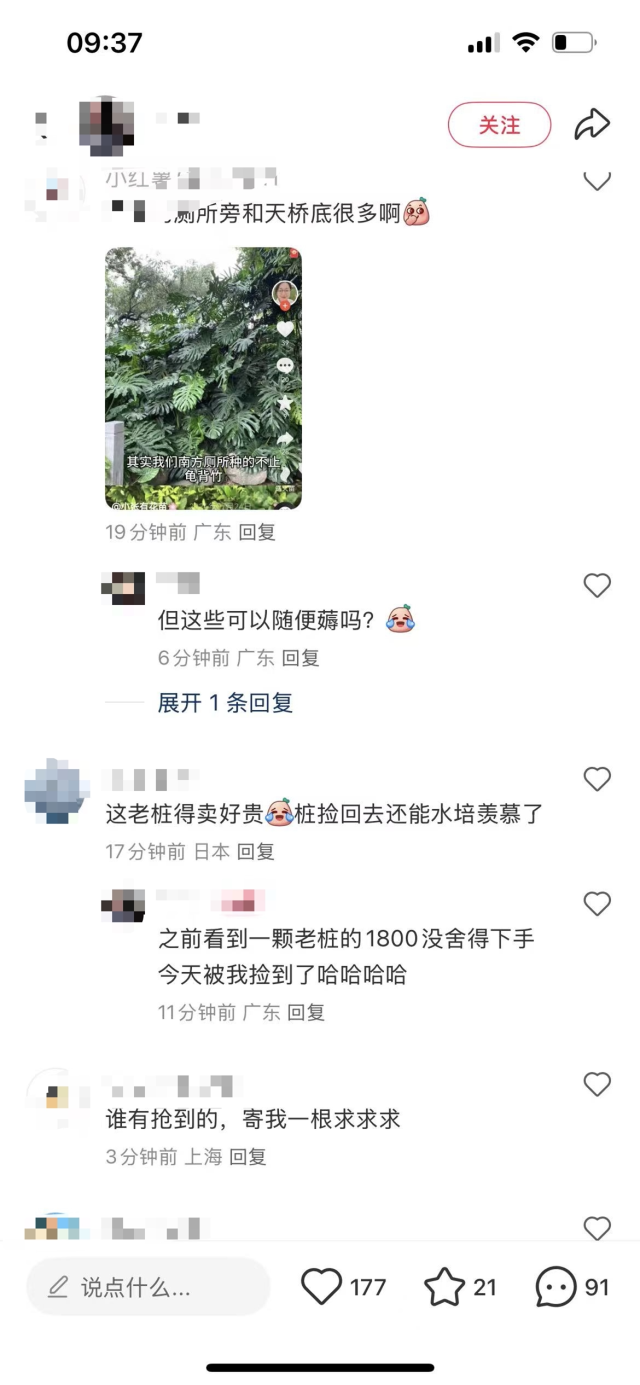640x1385 pixels.
Task: Tap the 关注 follow button
Action: coord(499,126)
